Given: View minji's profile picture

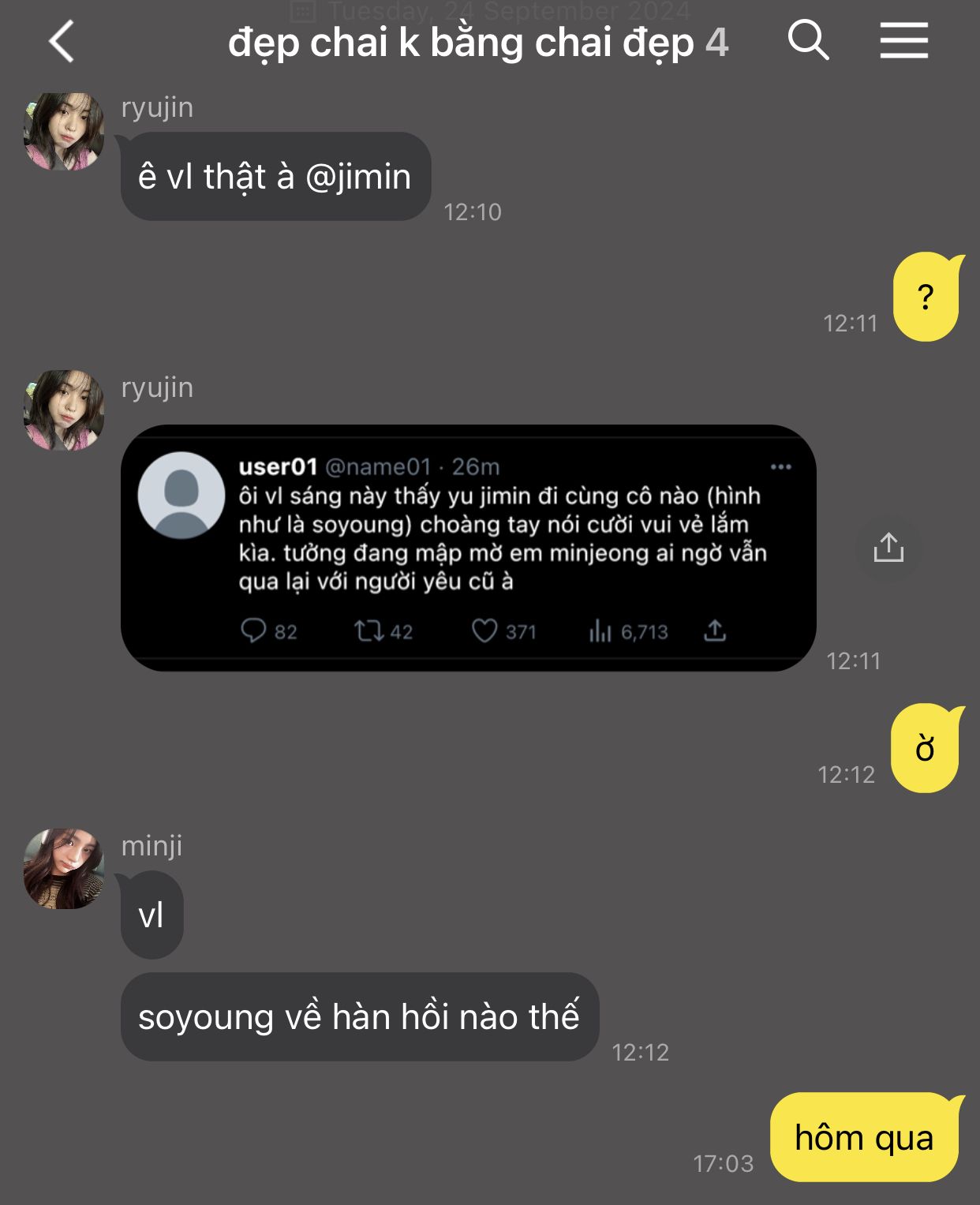Looking at the screenshot, I should pos(63,869).
